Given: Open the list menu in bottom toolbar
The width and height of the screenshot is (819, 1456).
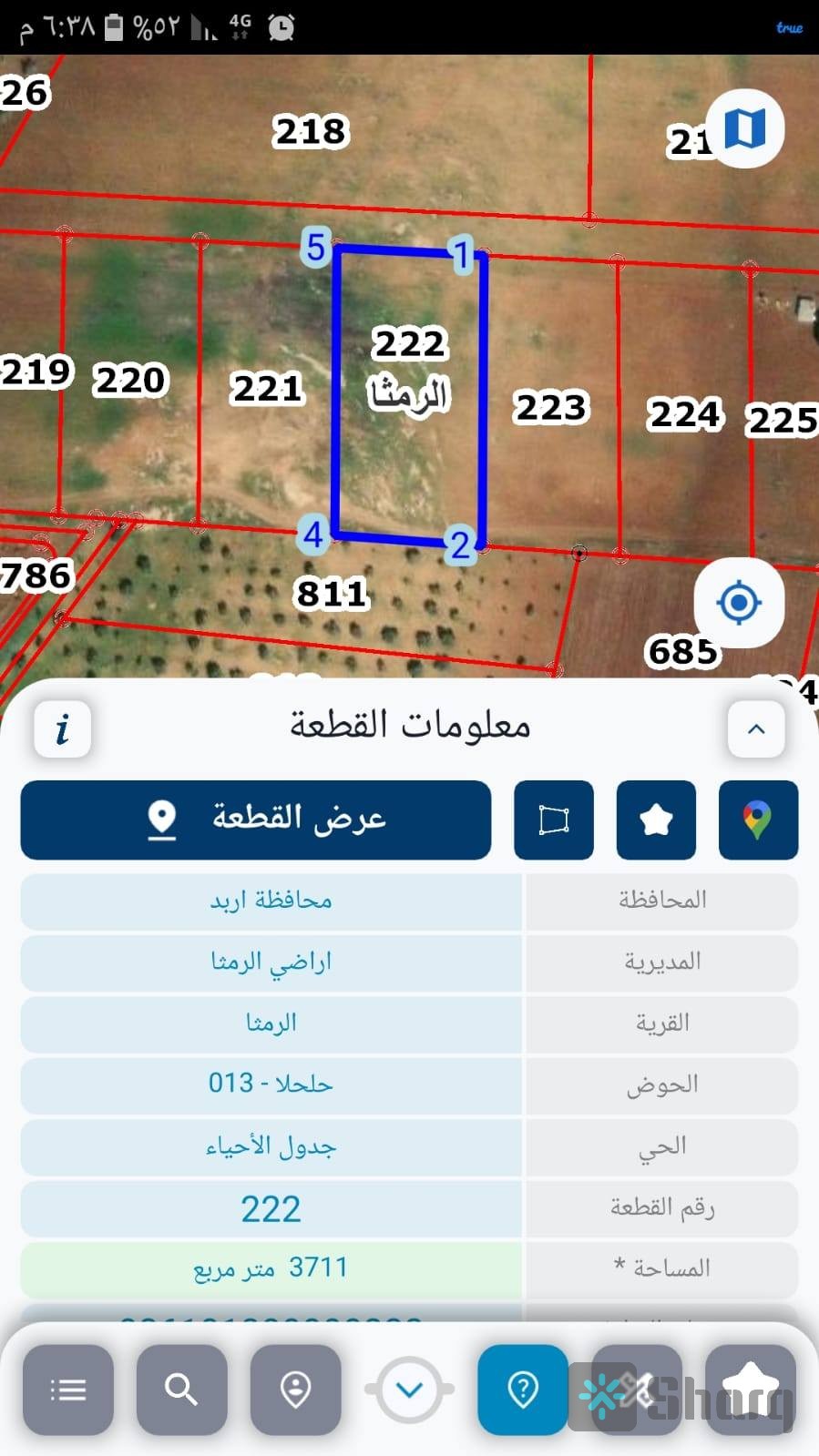Looking at the screenshot, I should coord(68,1390).
